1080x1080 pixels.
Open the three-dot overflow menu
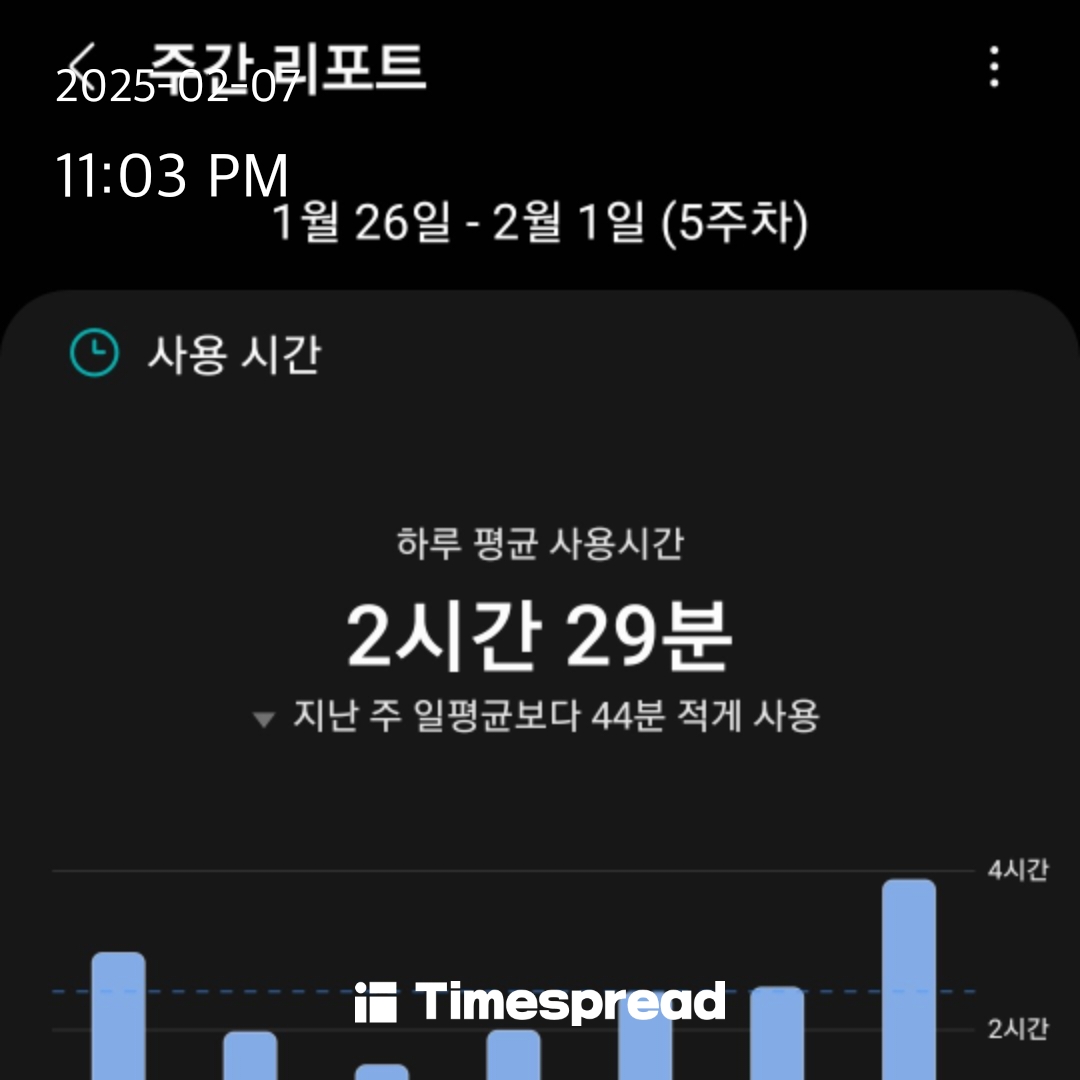993,67
